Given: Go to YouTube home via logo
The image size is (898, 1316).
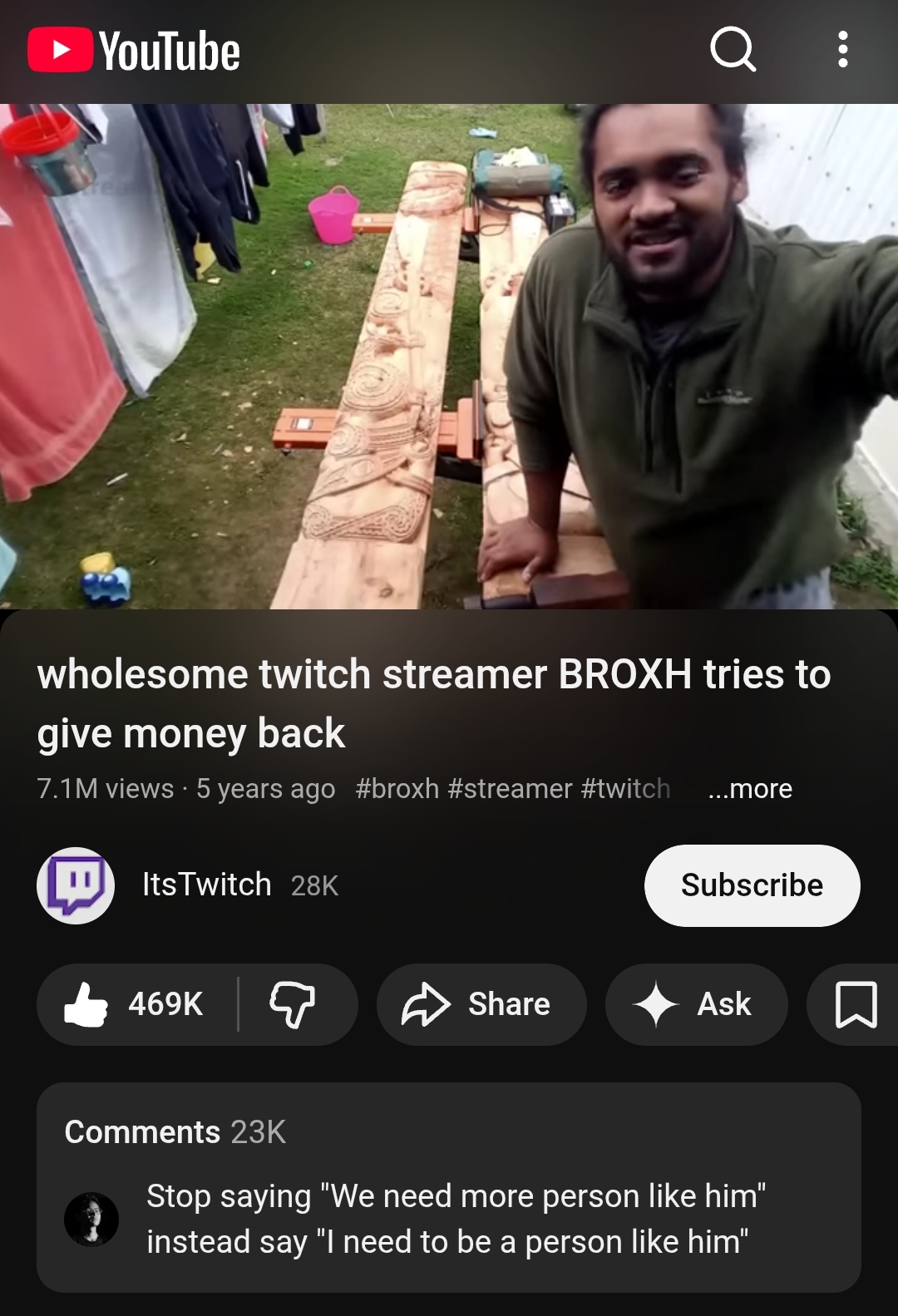Looking at the screenshot, I should pyautogui.click(x=135, y=51).
